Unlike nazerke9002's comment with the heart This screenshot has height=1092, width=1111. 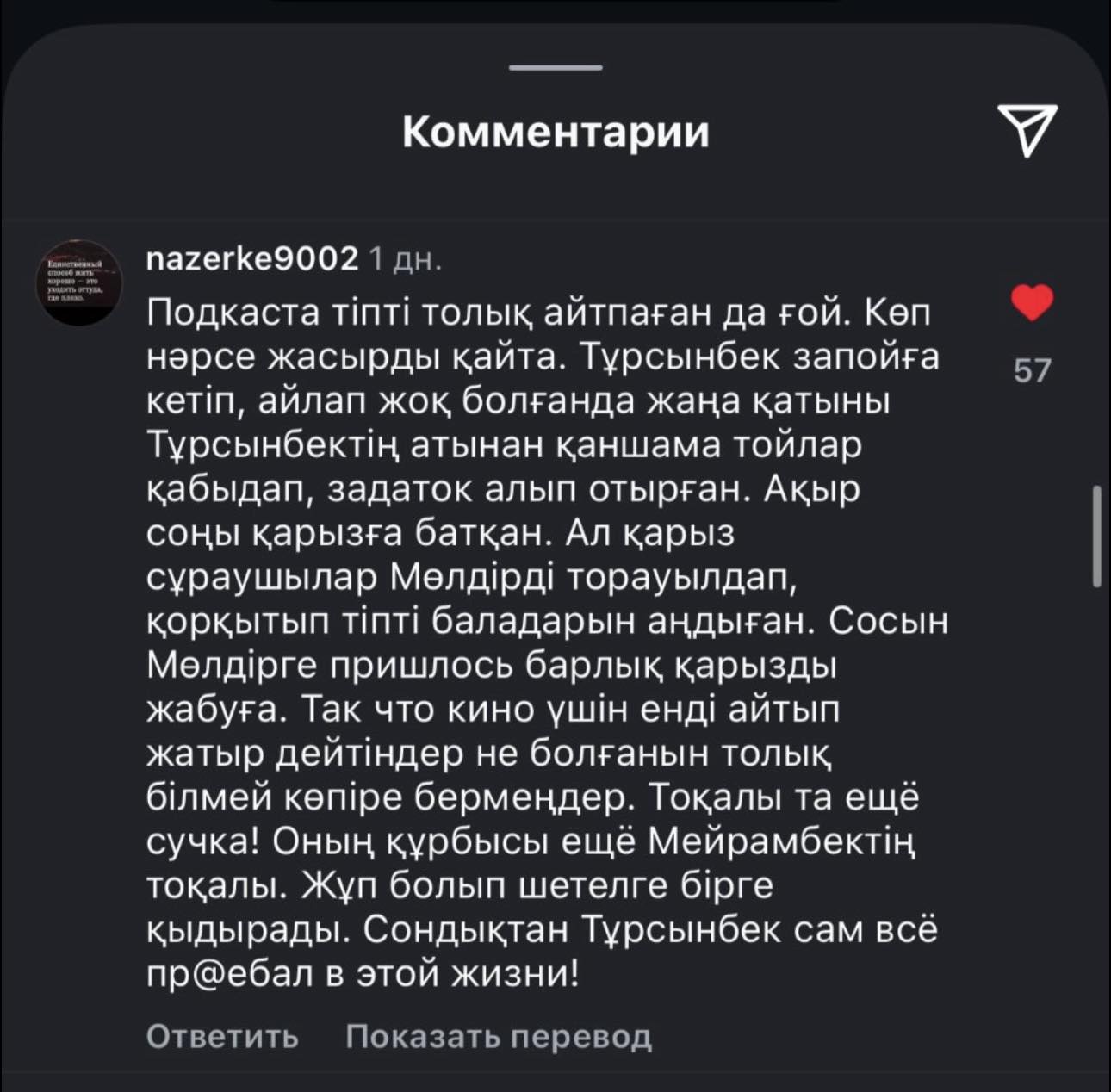(1032, 303)
